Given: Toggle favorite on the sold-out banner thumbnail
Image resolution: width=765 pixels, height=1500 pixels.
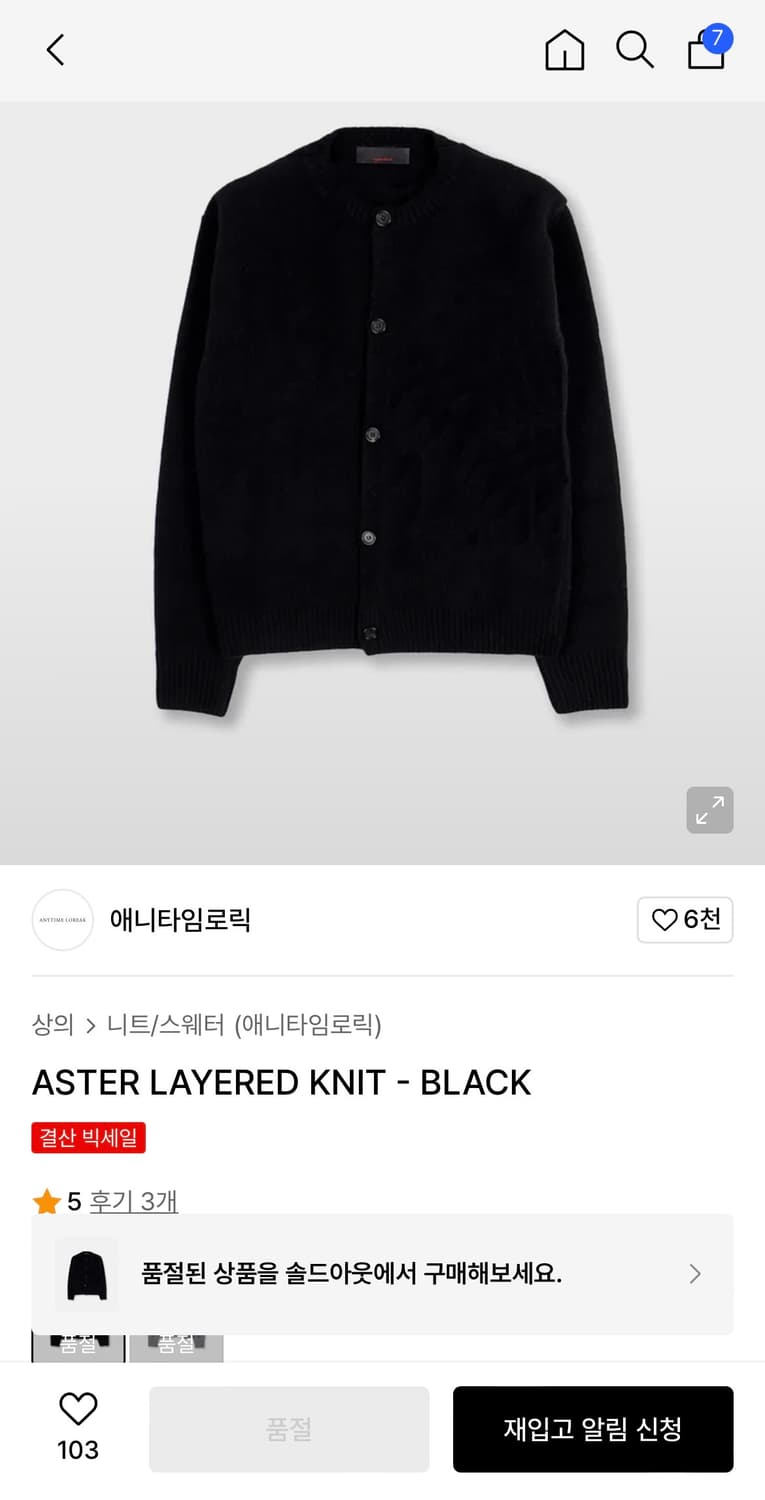Looking at the screenshot, I should pyautogui.click(x=86, y=1274).
